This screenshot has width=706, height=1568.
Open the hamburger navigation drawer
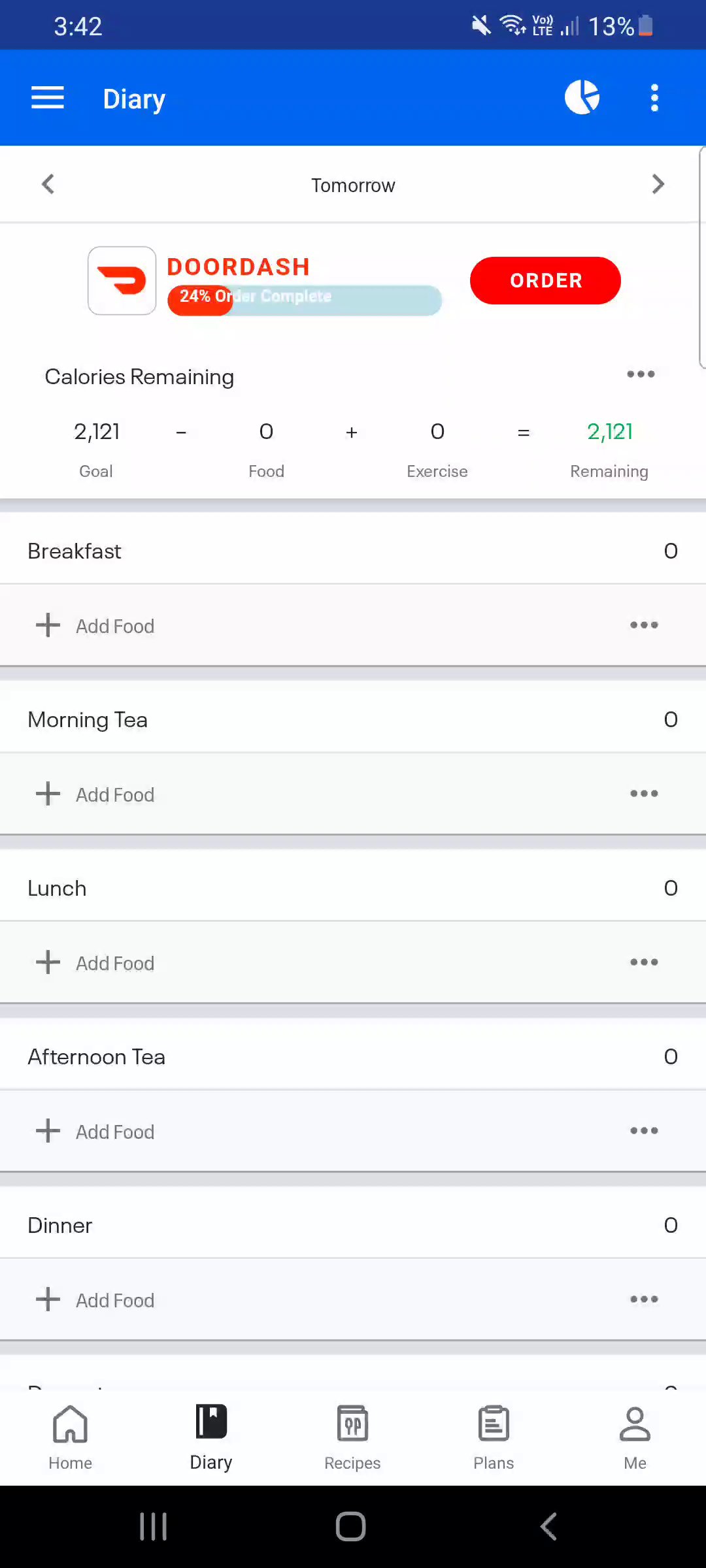48,98
